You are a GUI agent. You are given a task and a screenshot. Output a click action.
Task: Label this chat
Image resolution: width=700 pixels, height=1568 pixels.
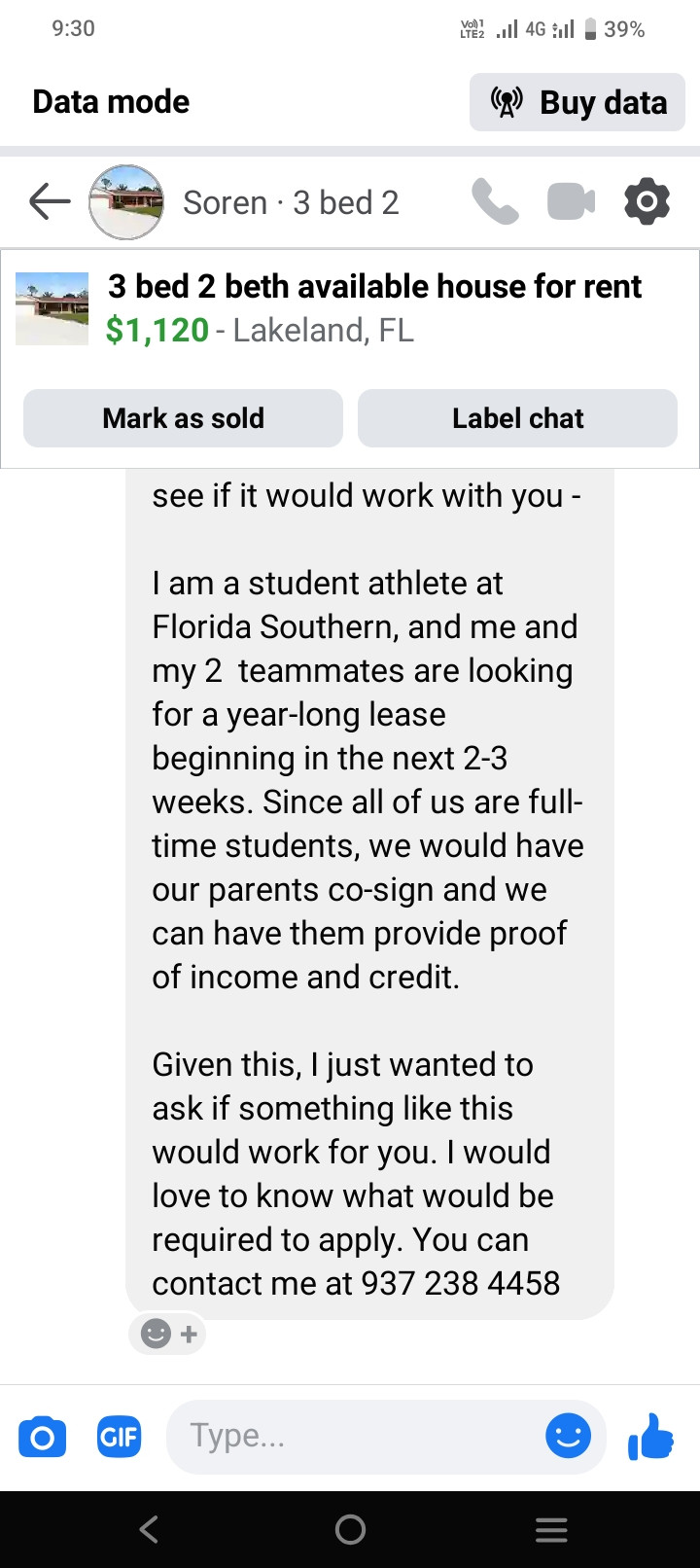(x=517, y=418)
